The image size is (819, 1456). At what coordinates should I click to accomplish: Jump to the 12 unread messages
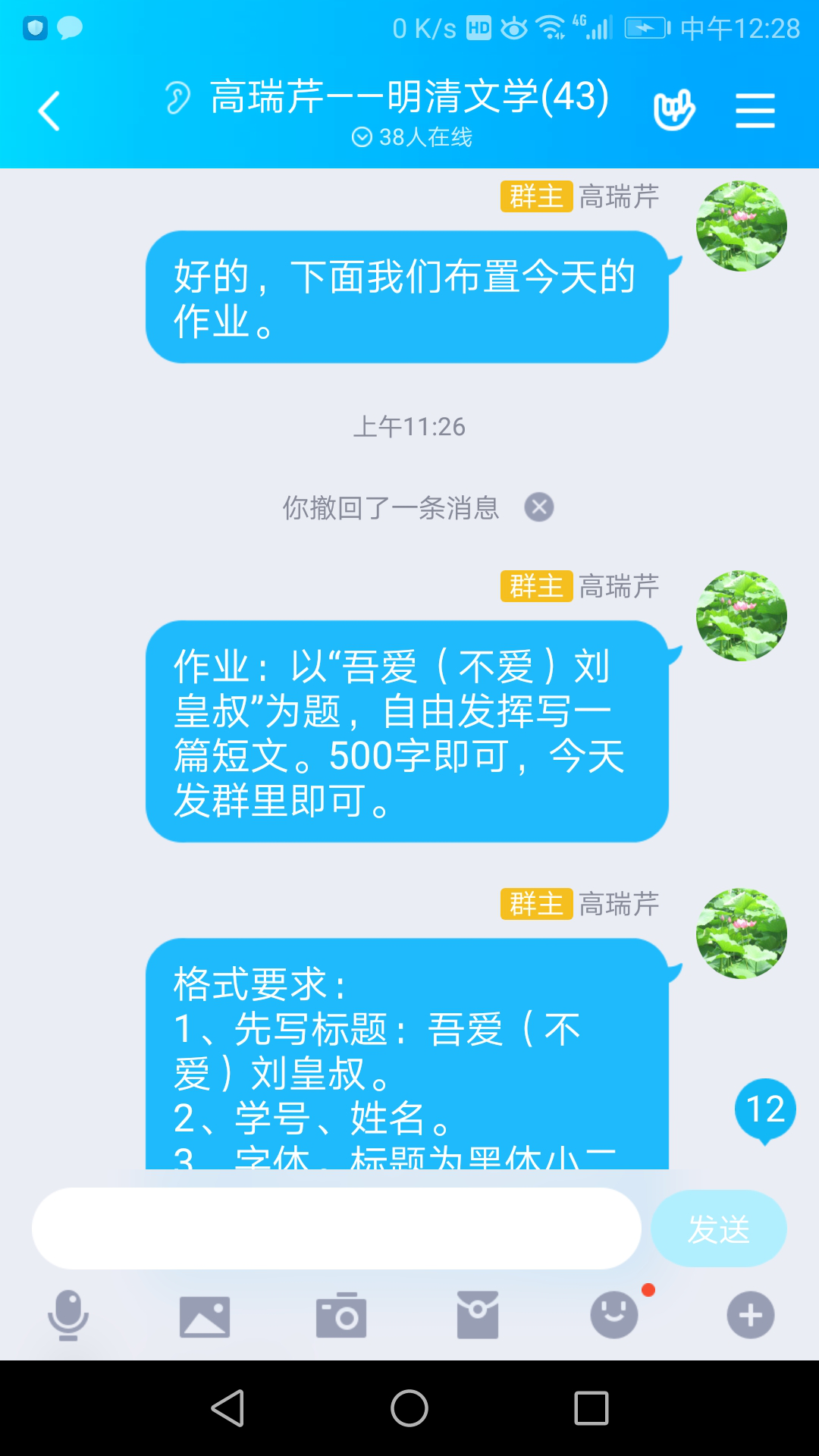coord(765,1110)
